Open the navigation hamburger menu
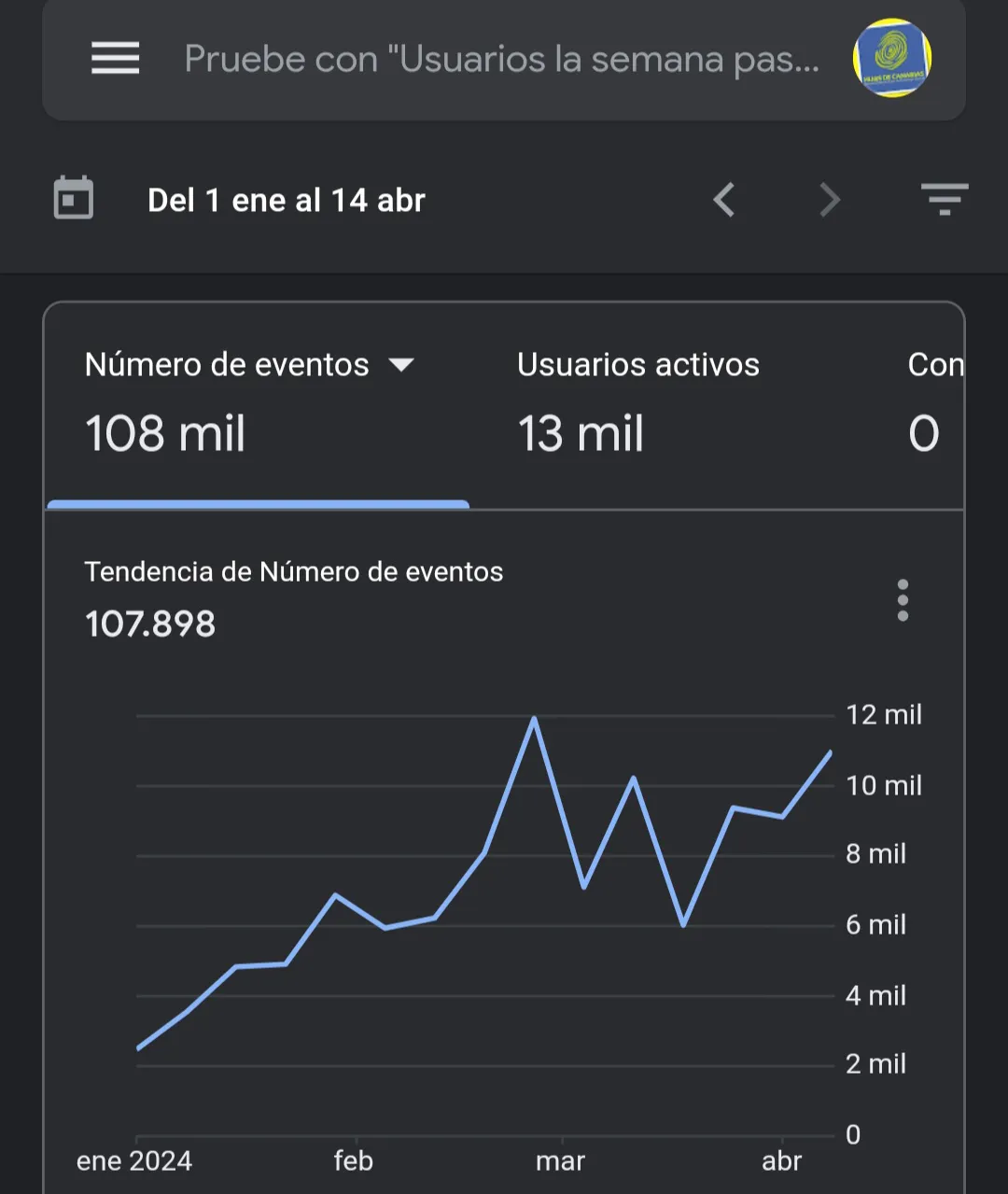The height and width of the screenshot is (1194, 1008). pos(115,59)
